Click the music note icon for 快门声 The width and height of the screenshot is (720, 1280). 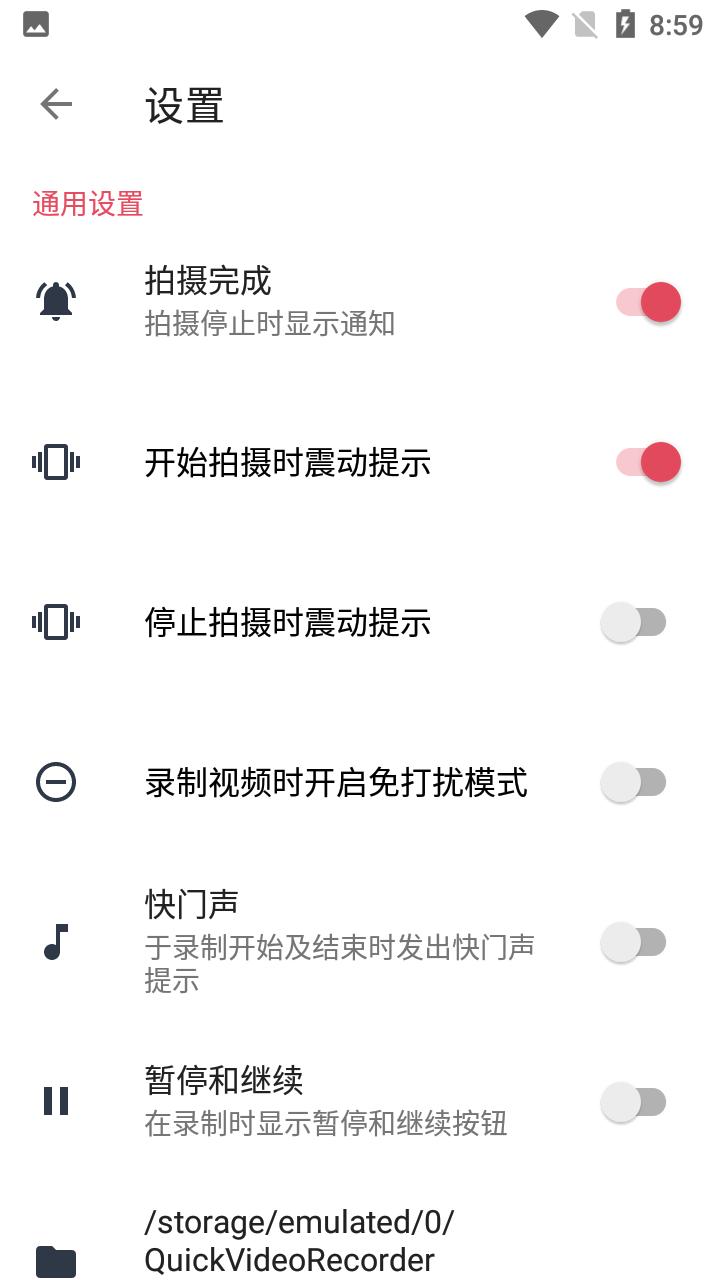point(55,942)
